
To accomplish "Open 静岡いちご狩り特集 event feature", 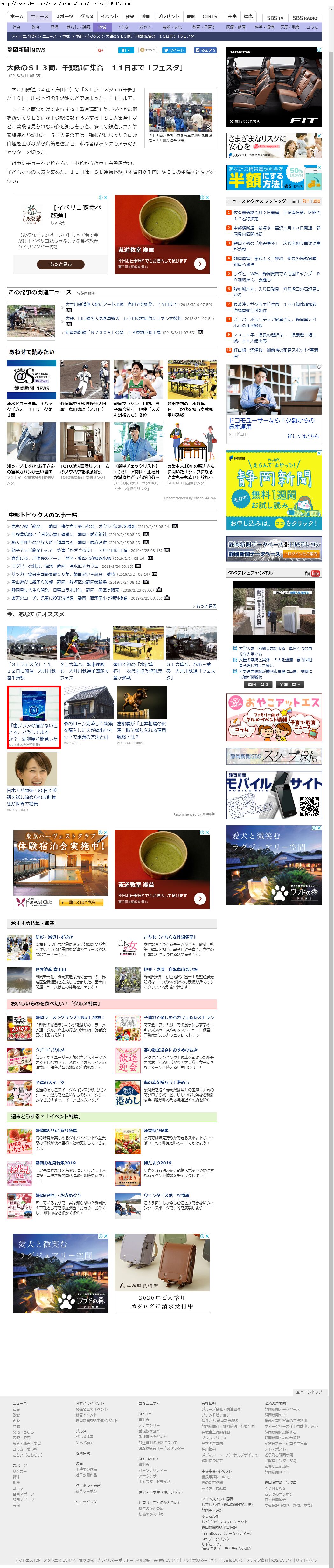I will (56, 1130).
